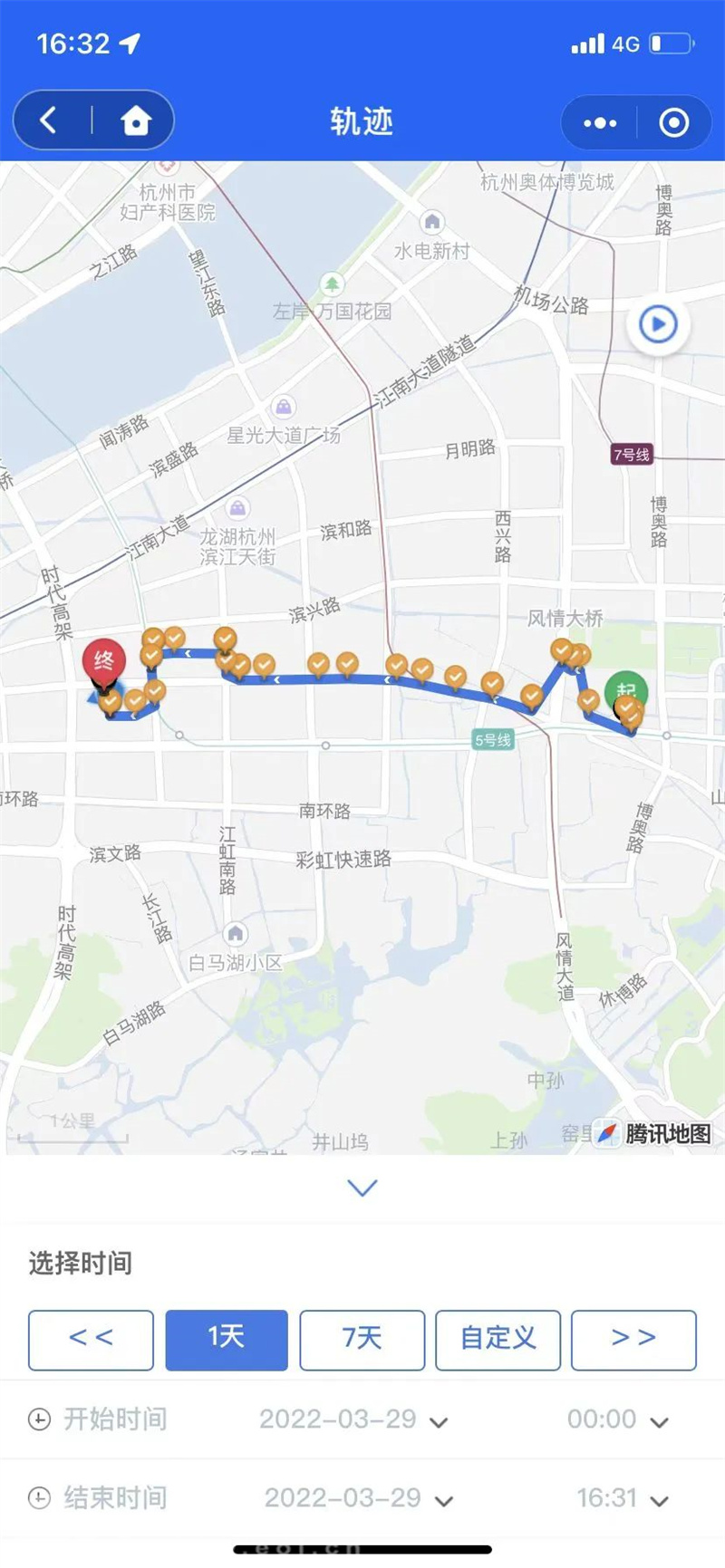Collapse the time panel with down chevron

(362, 1188)
